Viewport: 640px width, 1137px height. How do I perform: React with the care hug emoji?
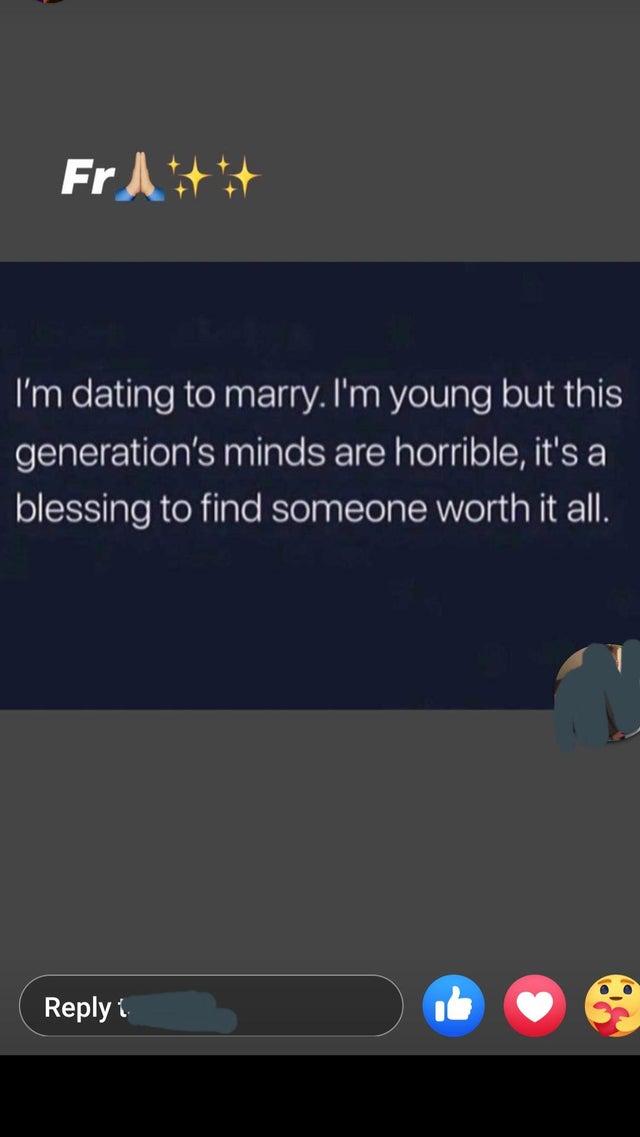pyautogui.click(x=613, y=1006)
